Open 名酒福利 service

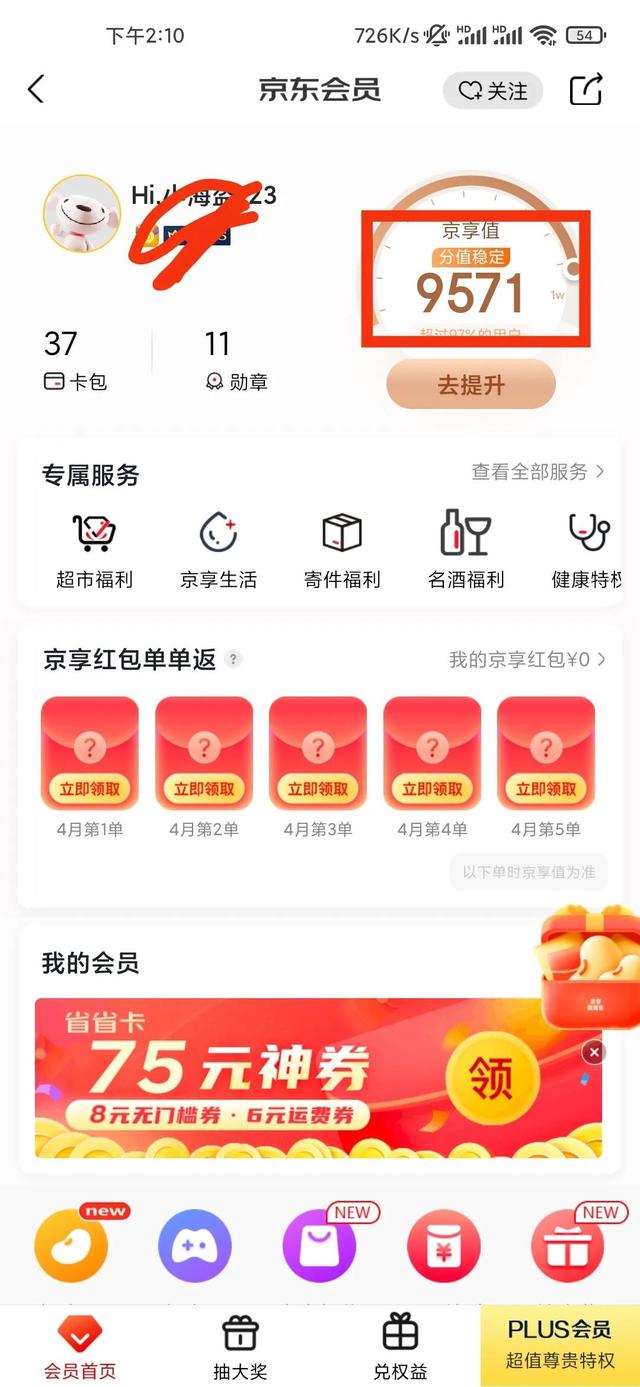(x=466, y=548)
